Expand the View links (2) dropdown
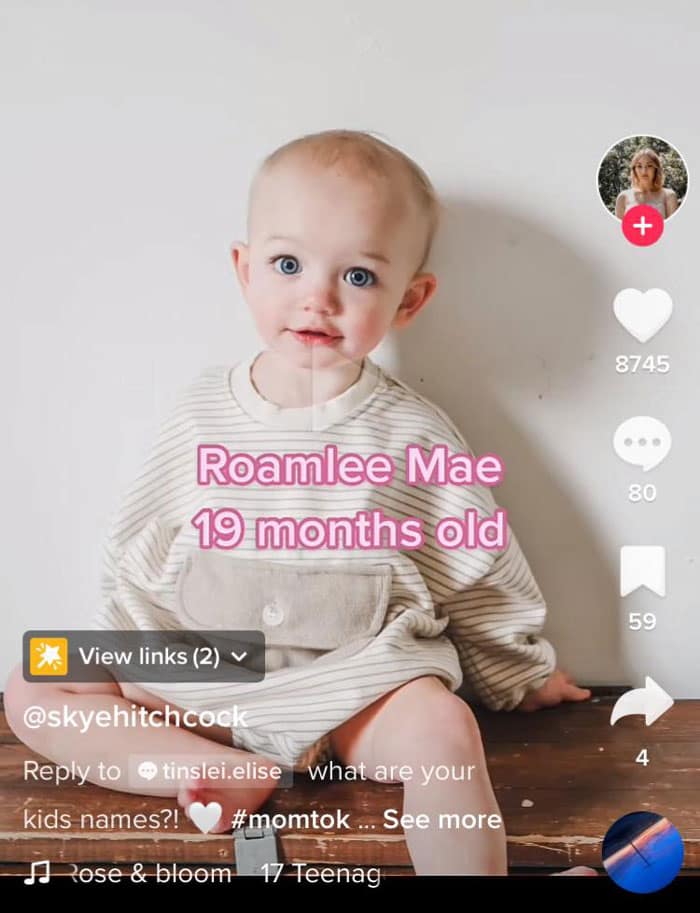Screen dimensions: 700x913 click(144, 656)
